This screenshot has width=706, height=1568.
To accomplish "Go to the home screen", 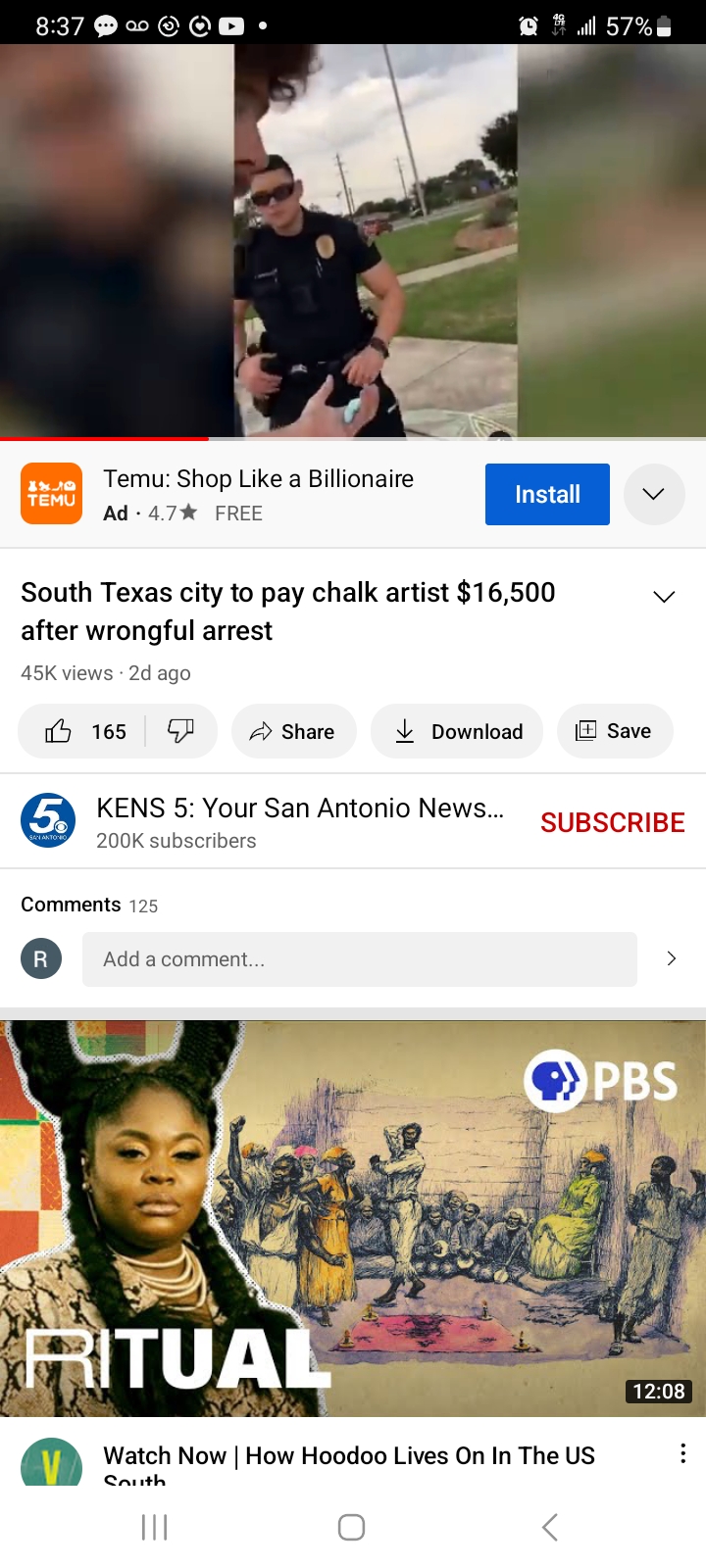I will pyautogui.click(x=352, y=1527).
